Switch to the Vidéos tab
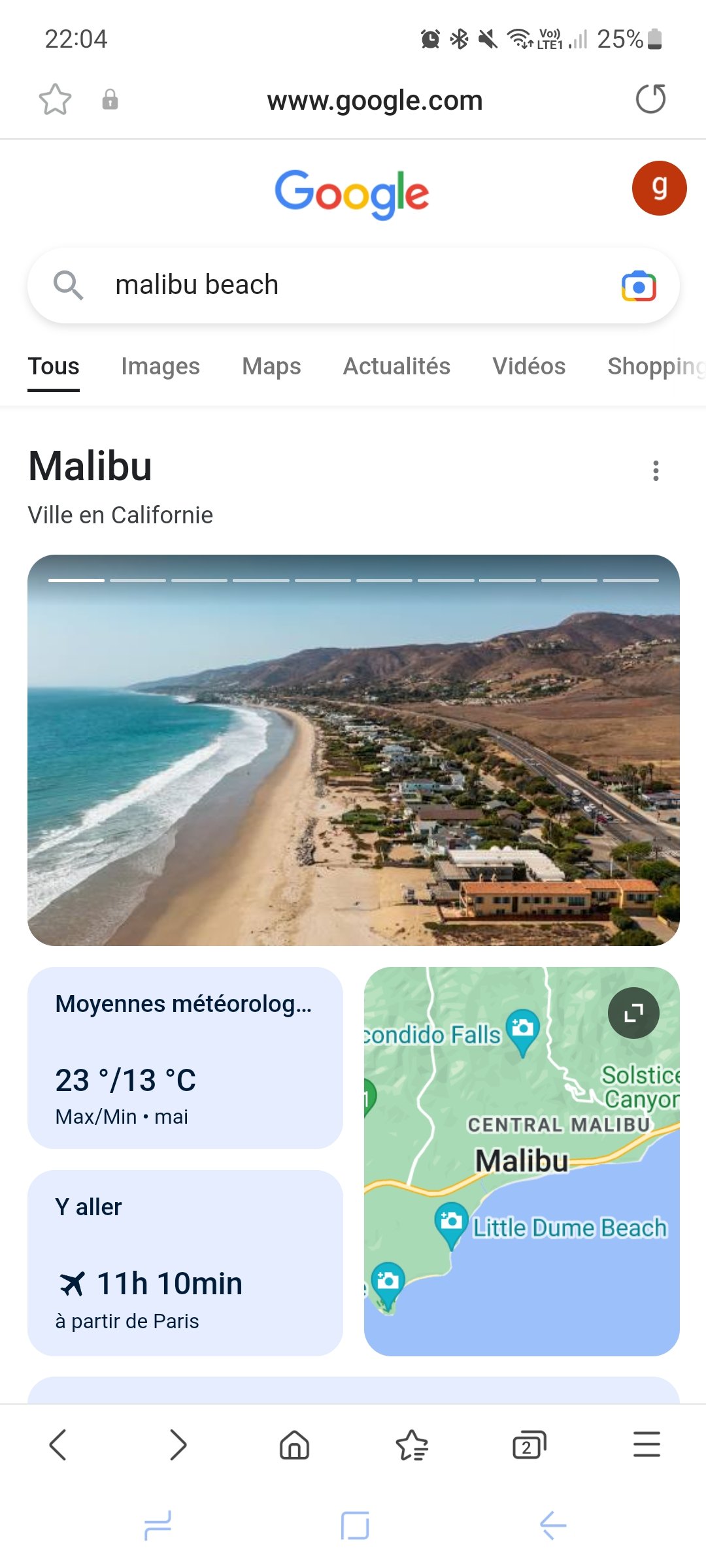Image resolution: width=706 pixels, height=1568 pixels. tap(528, 367)
